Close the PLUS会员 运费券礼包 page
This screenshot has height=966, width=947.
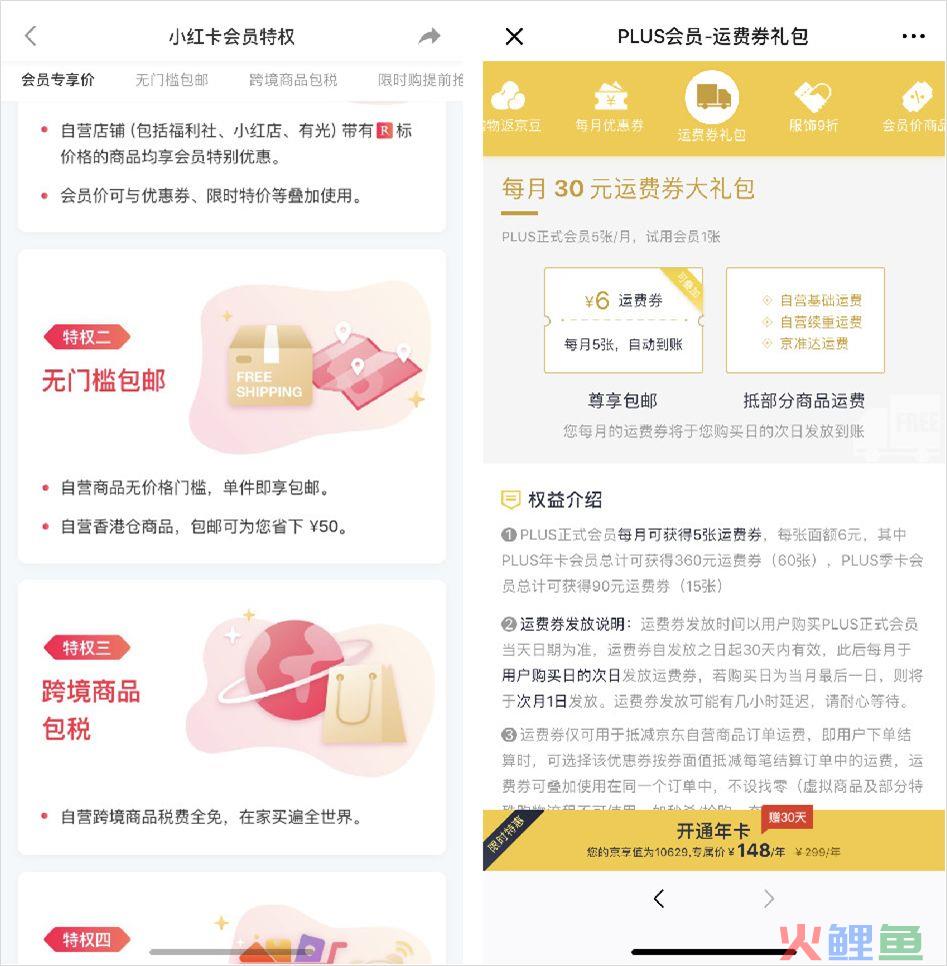(514, 37)
